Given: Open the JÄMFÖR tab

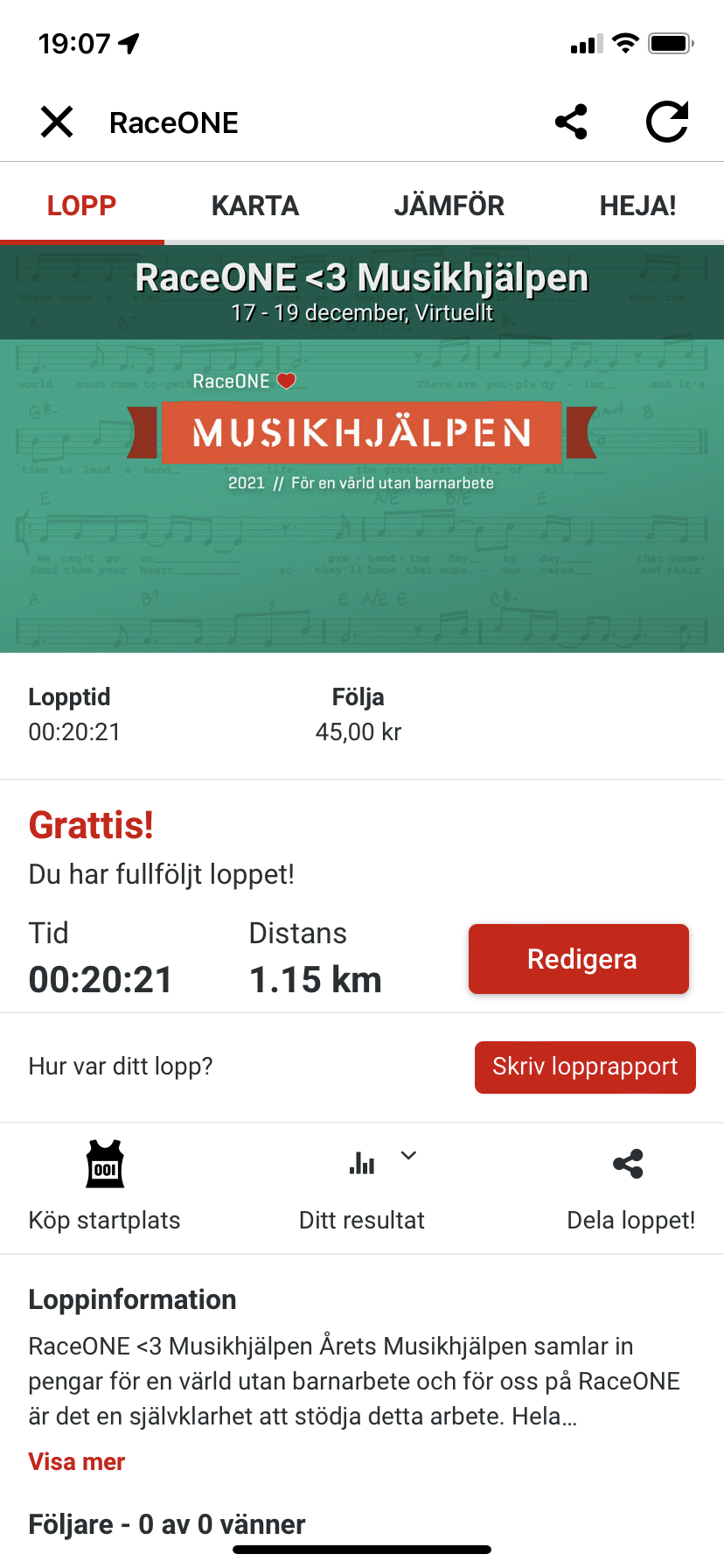Looking at the screenshot, I should point(449,206).
